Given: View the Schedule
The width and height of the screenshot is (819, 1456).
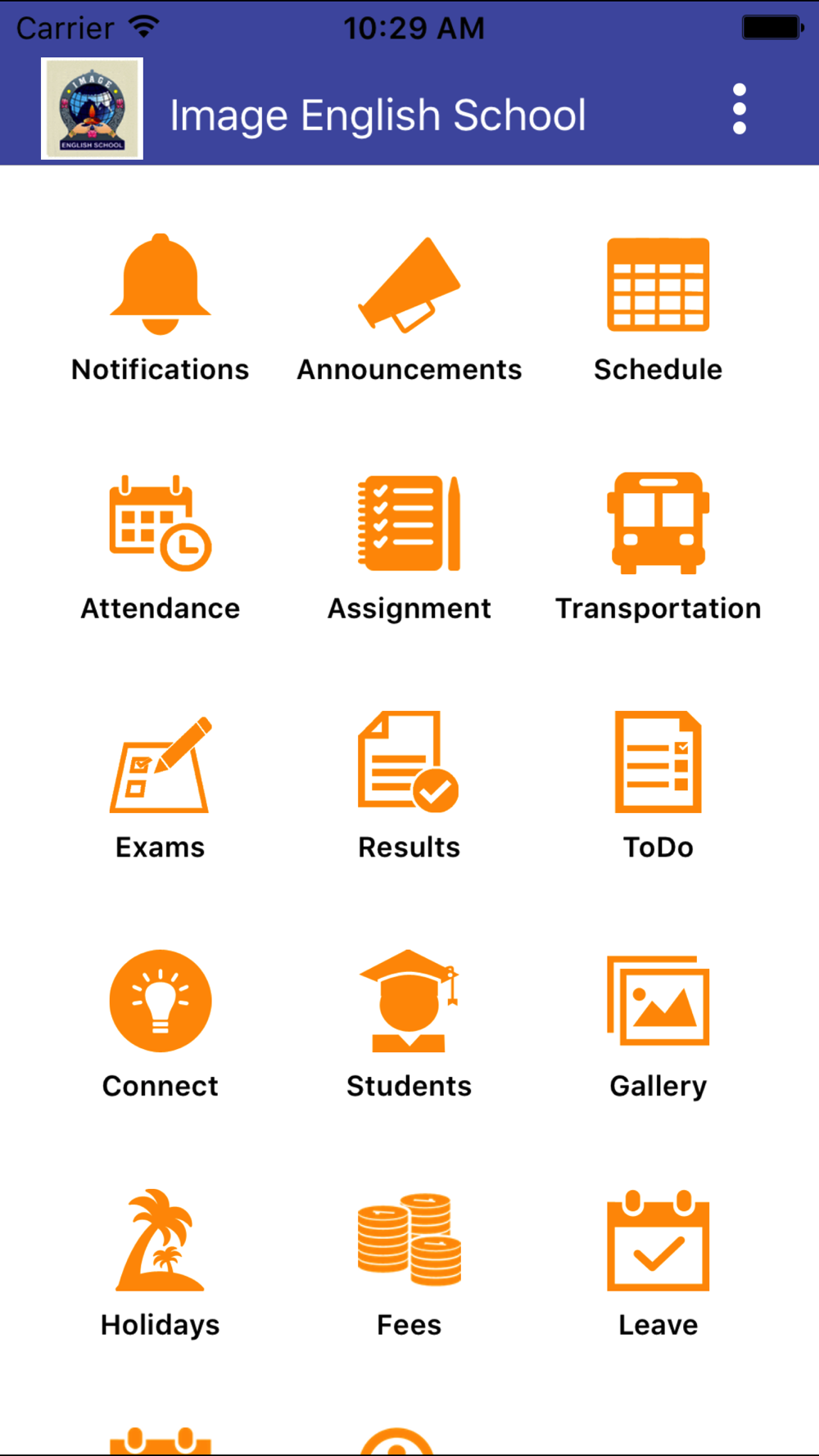Looking at the screenshot, I should pos(658,309).
